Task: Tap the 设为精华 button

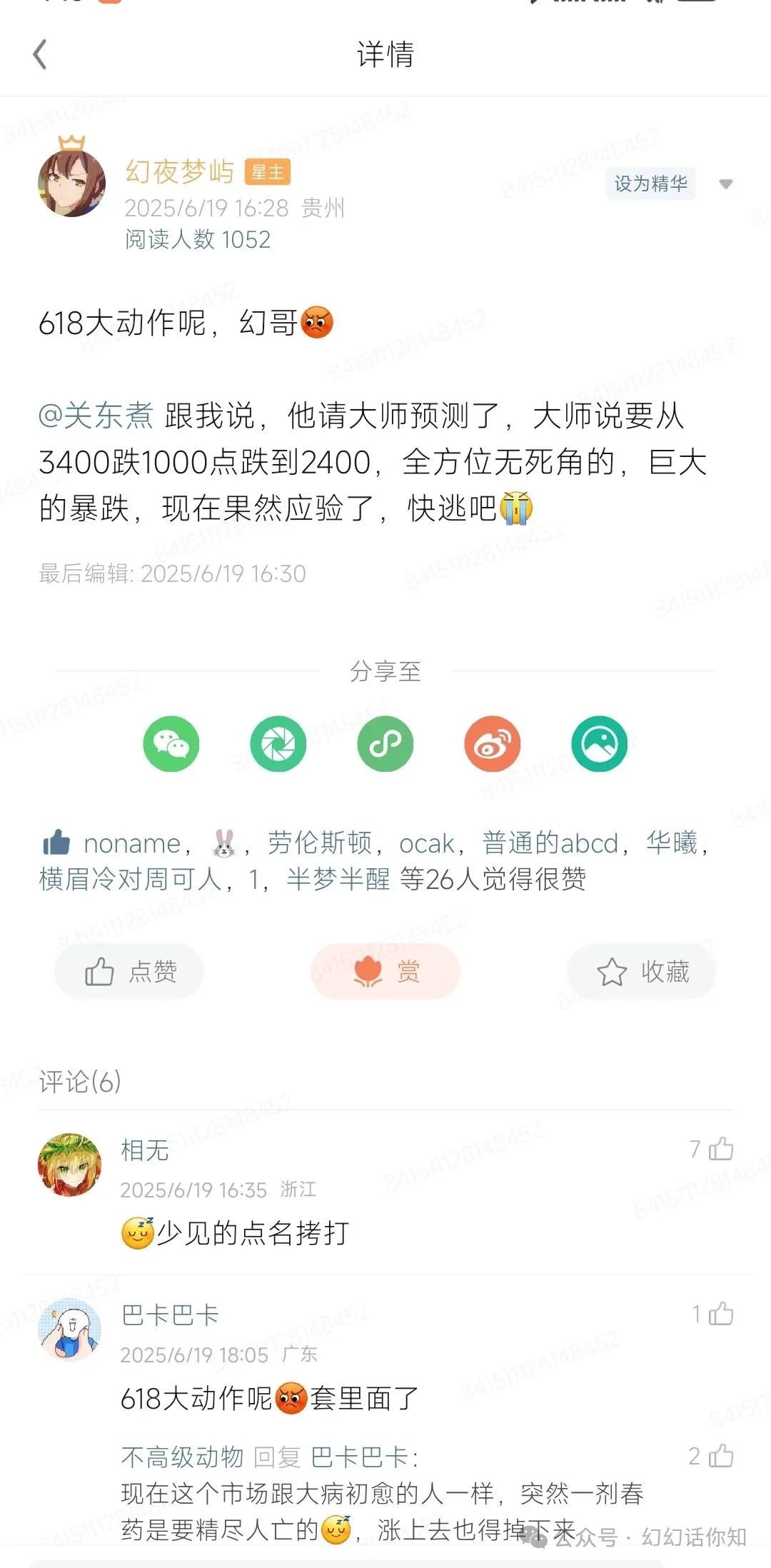Action: pos(650,184)
